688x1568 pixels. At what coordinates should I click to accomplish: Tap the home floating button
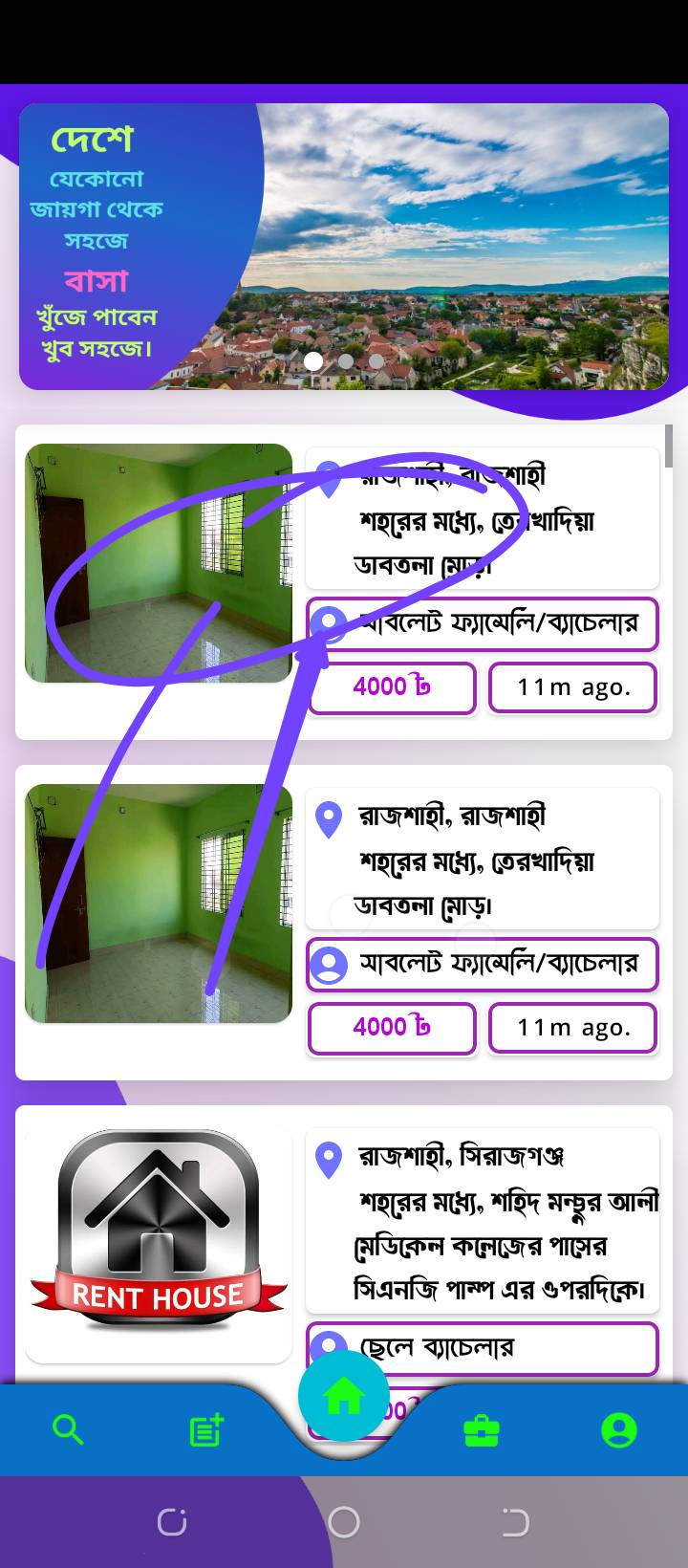coord(344,1397)
